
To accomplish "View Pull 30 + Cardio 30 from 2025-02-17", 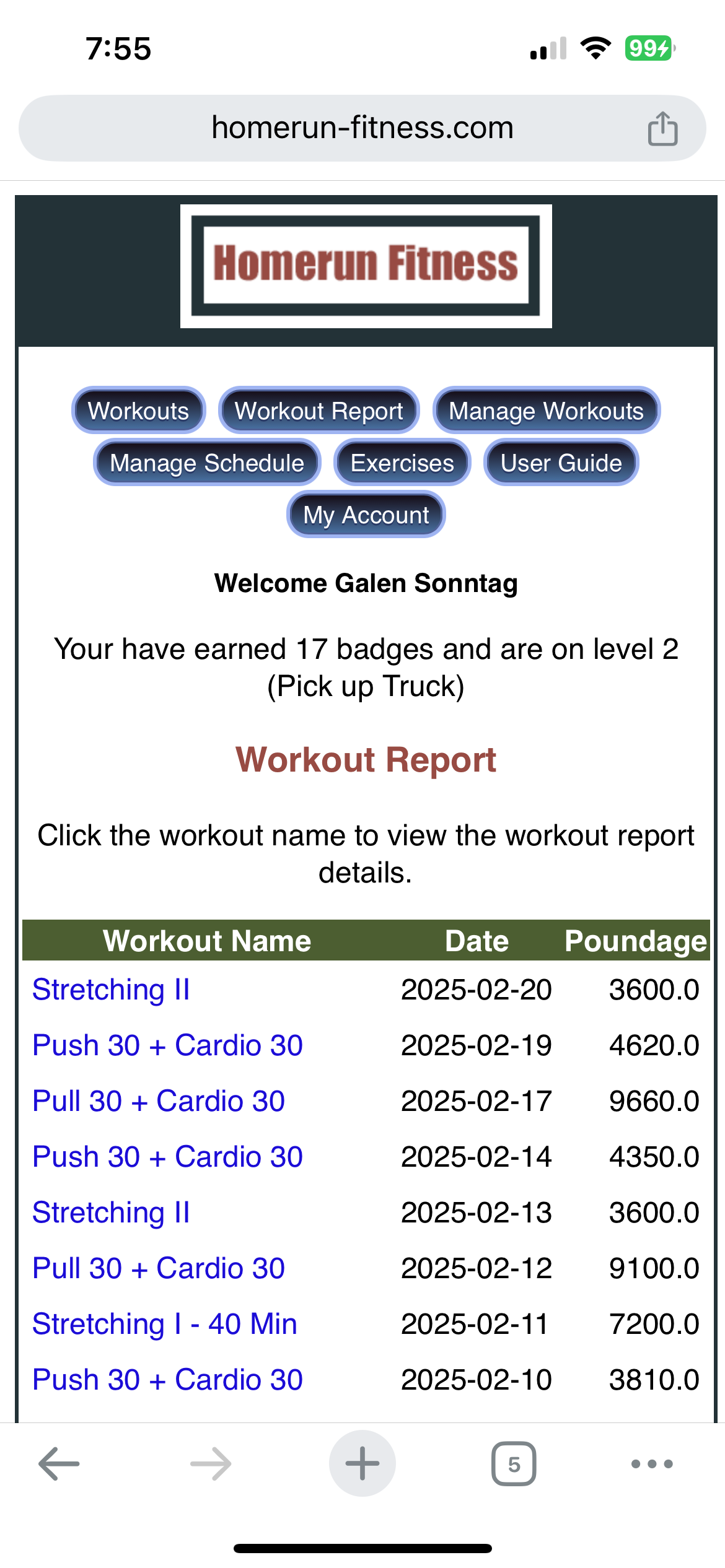I will 159,1101.
